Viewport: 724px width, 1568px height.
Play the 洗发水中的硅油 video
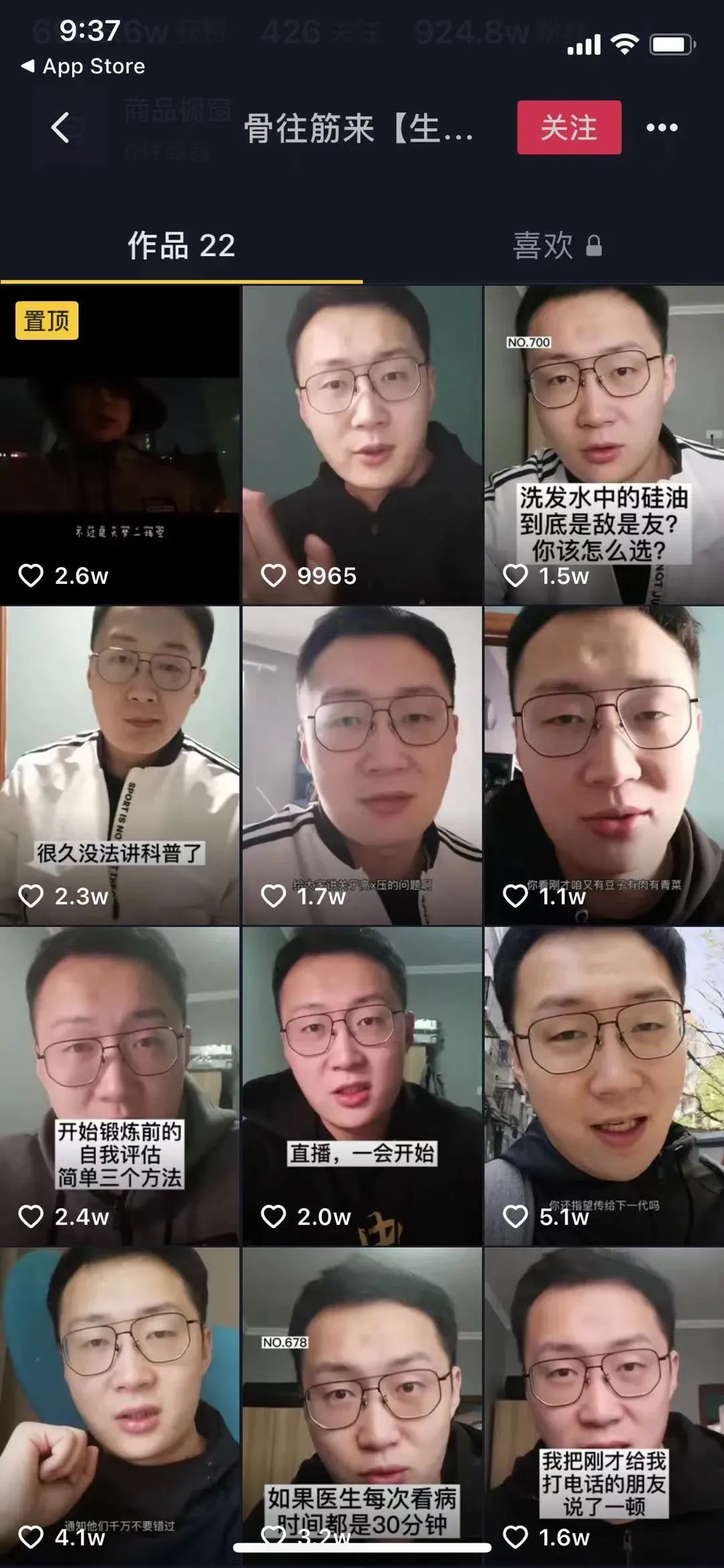tap(603, 445)
